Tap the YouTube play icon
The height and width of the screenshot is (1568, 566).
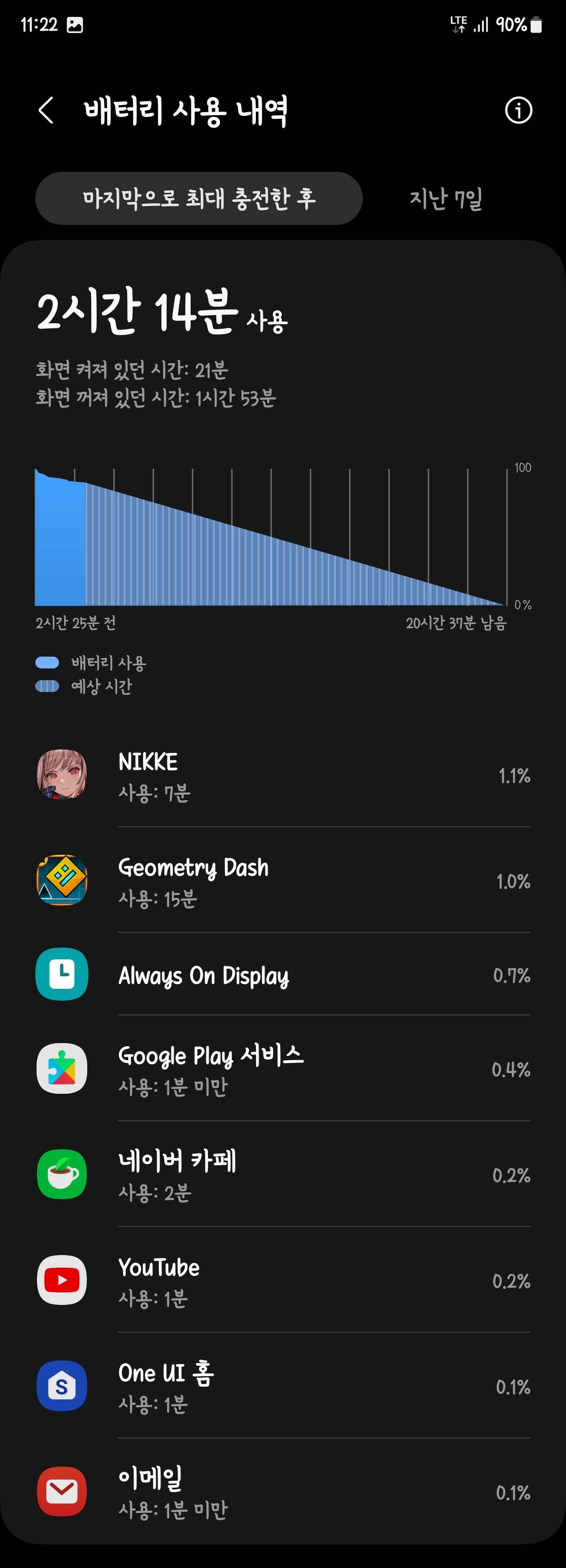click(x=61, y=1280)
